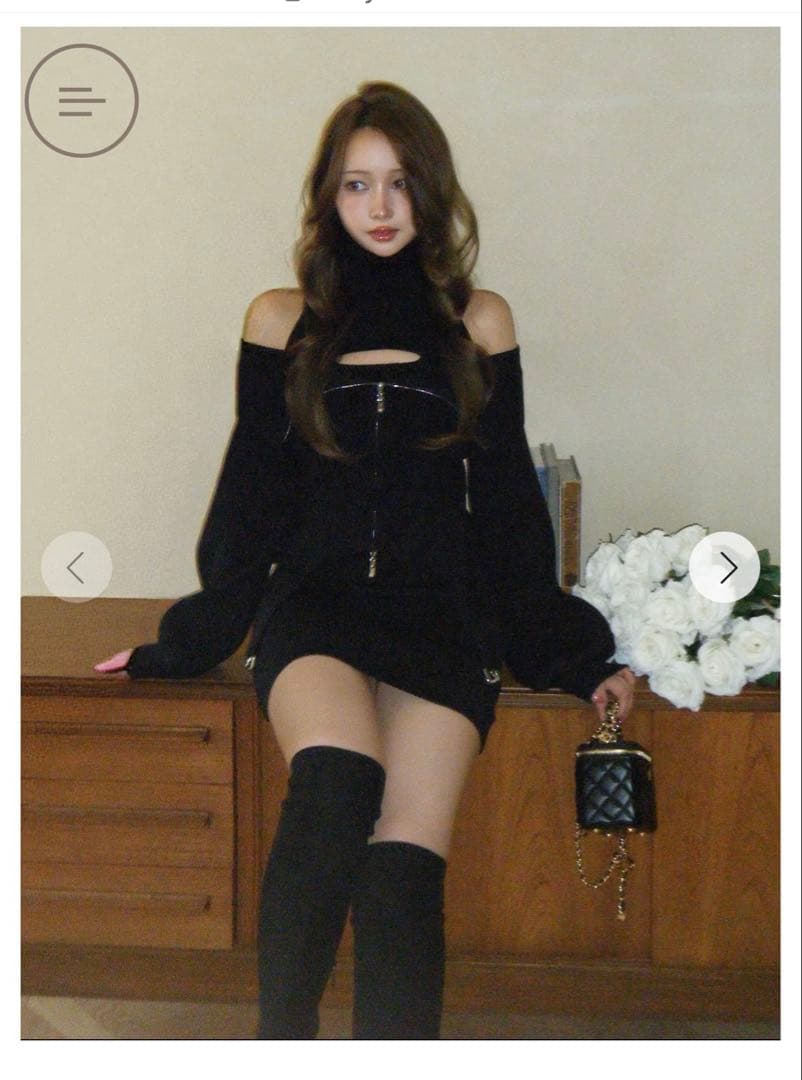Open the circular hamburger menu button
This screenshot has width=802, height=1080.
point(82,100)
